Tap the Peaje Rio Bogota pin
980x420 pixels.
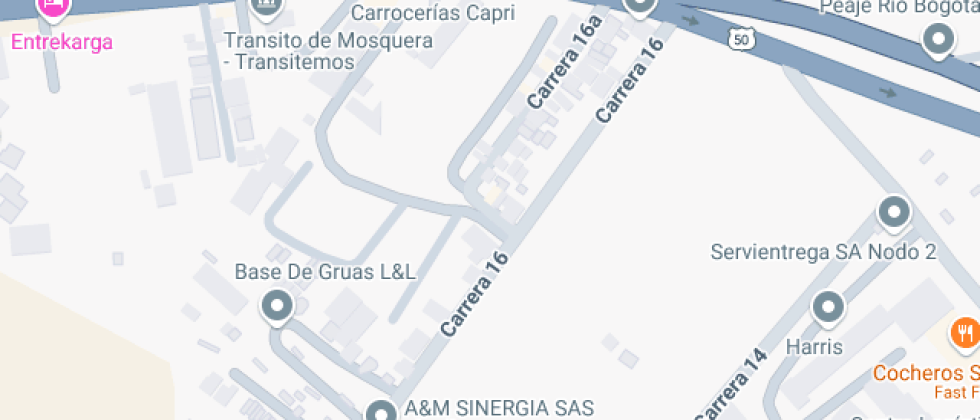click(937, 40)
